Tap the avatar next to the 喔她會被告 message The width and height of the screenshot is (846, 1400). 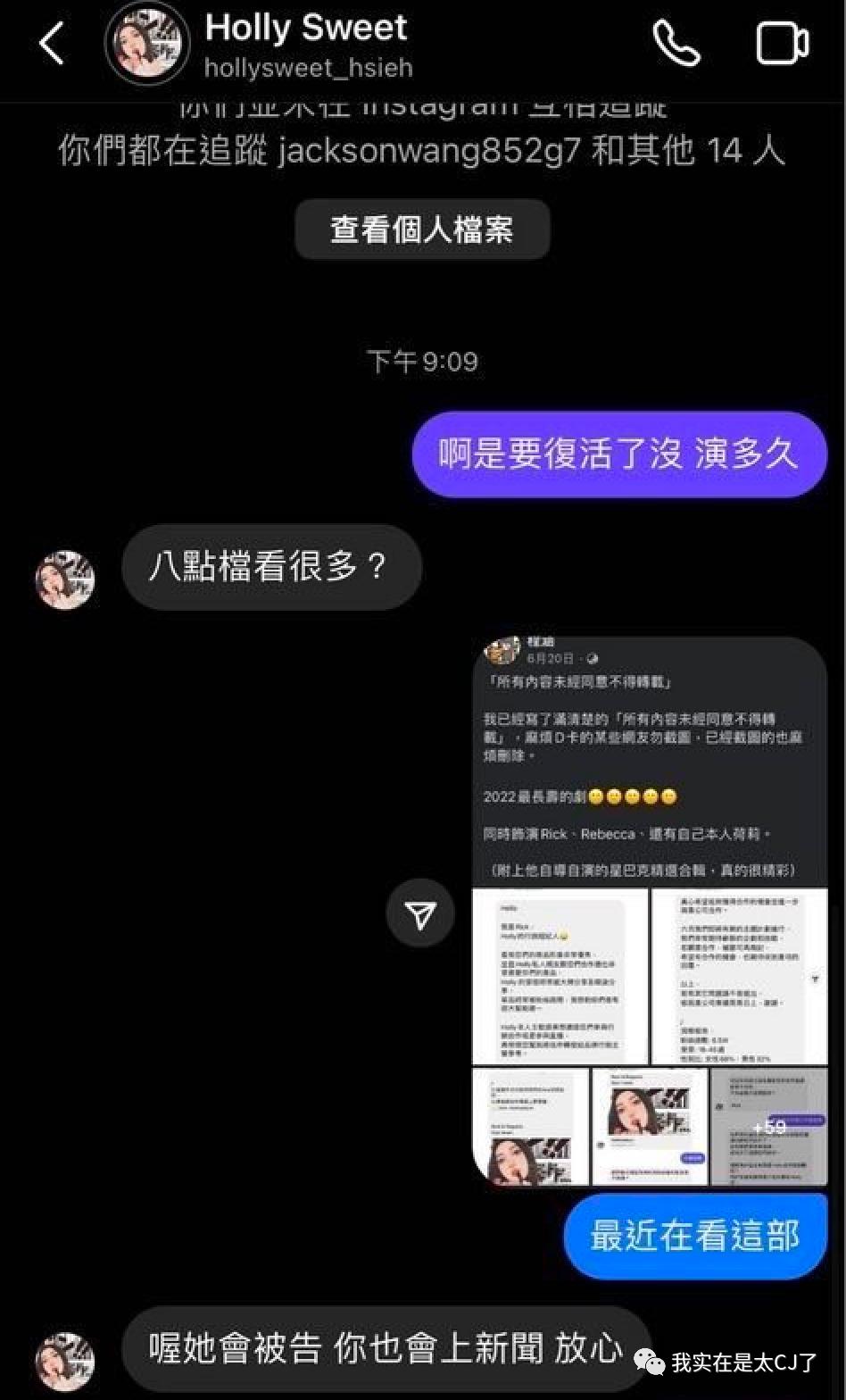64,1359
